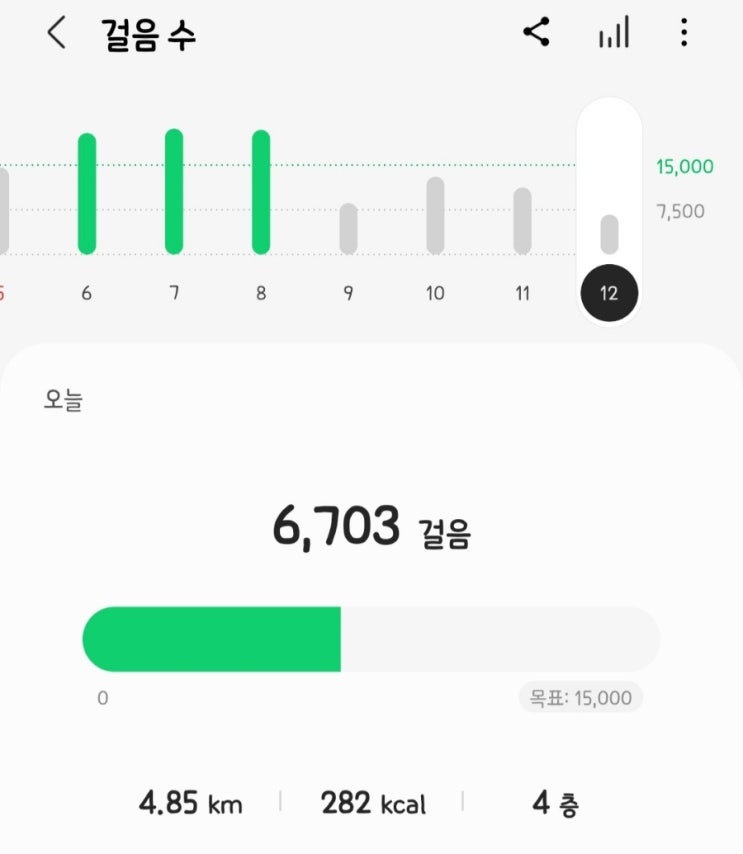Image resolution: width=743 pixels, height=854 pixels.
Task: Open the bar chart trends icon
Action: [x=614, y=32]
